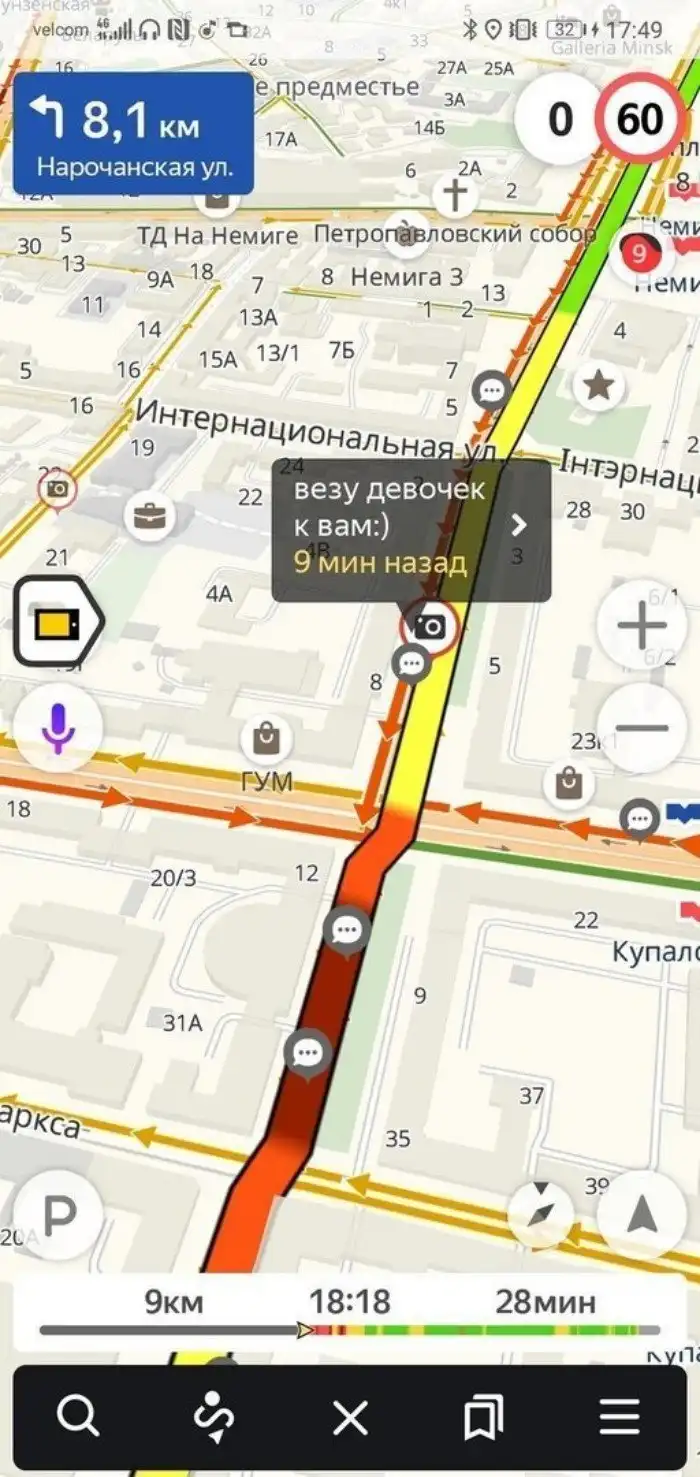Open the briefcase work place marker
The width and height of the screenshot is (700, 1477).
coord(150,516)
